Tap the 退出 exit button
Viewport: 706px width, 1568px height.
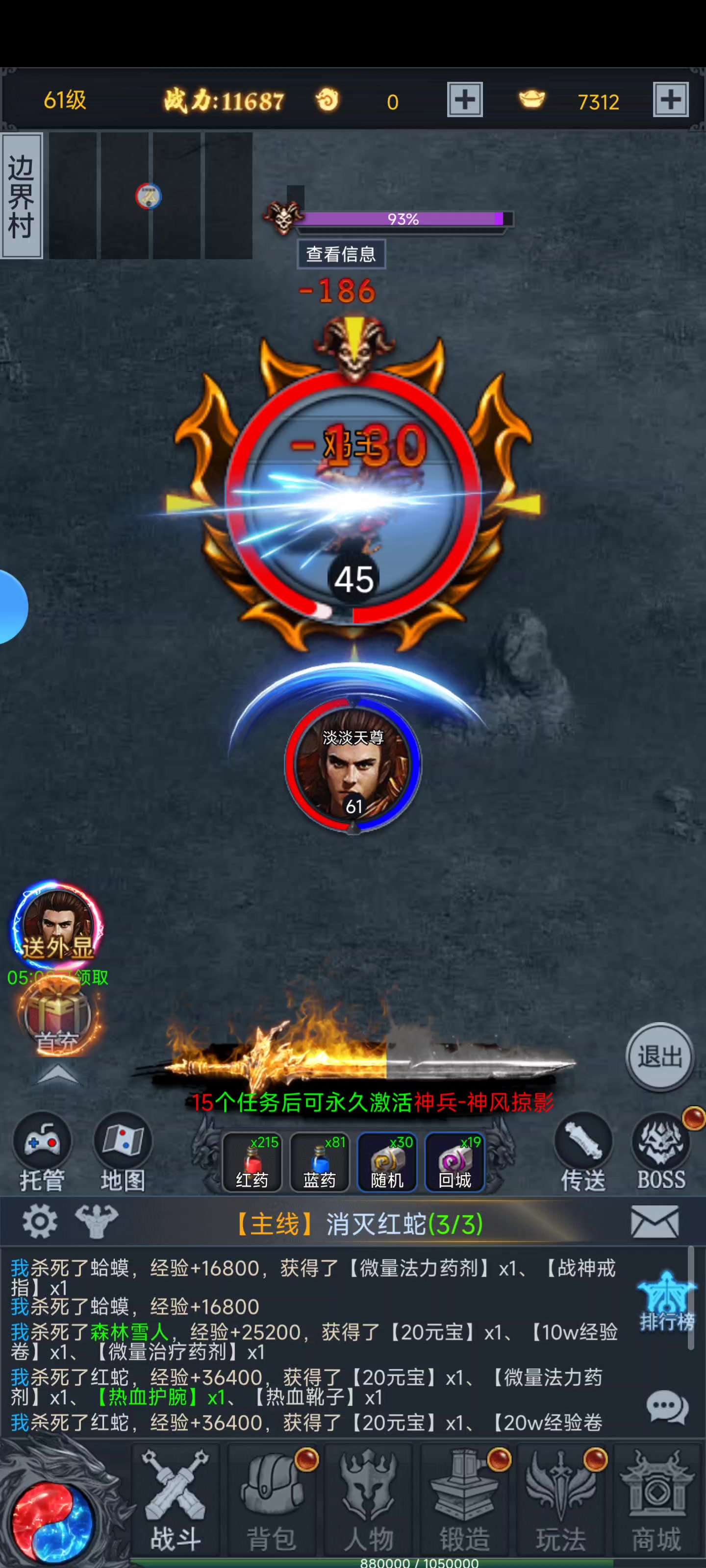(660, 1057)
